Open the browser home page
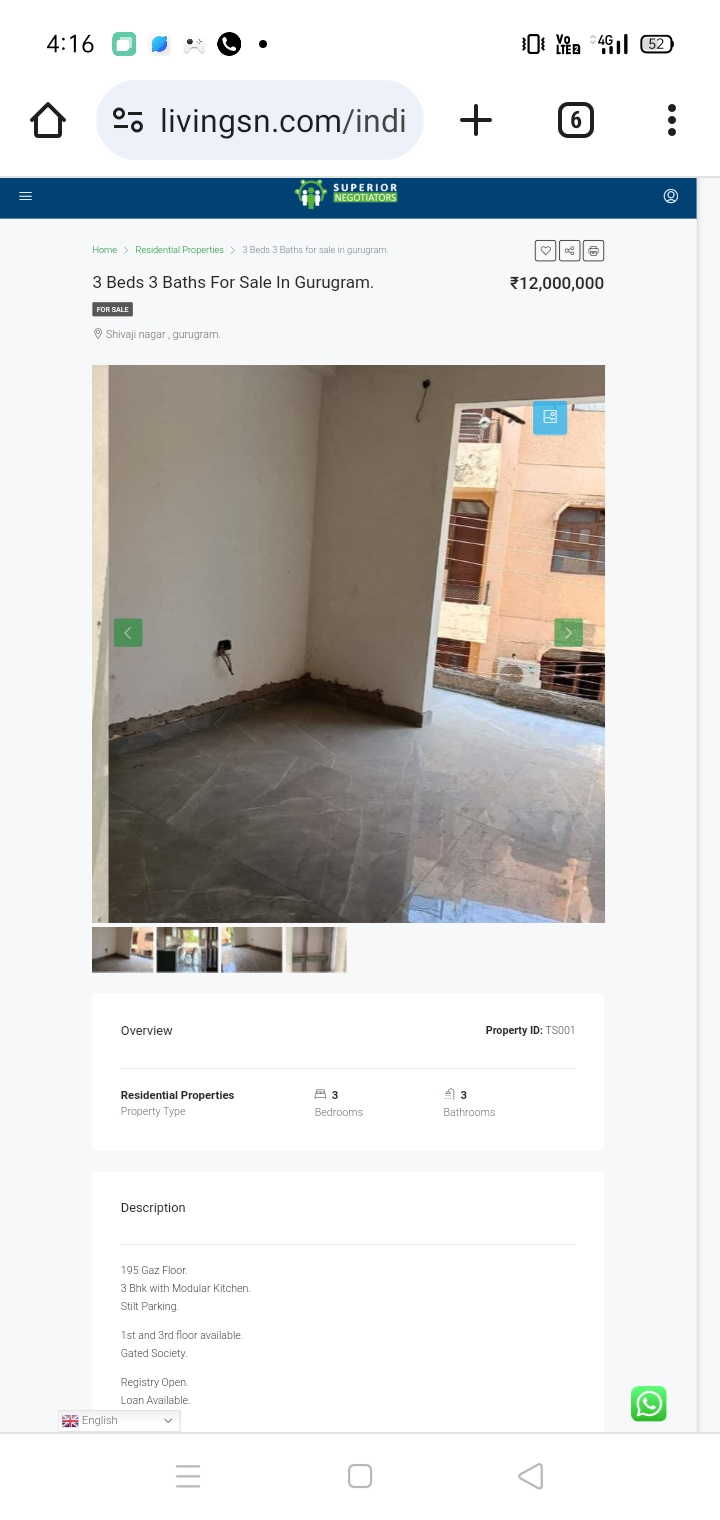This screenshot has width=720, height=1520. (x=48, y=121)
